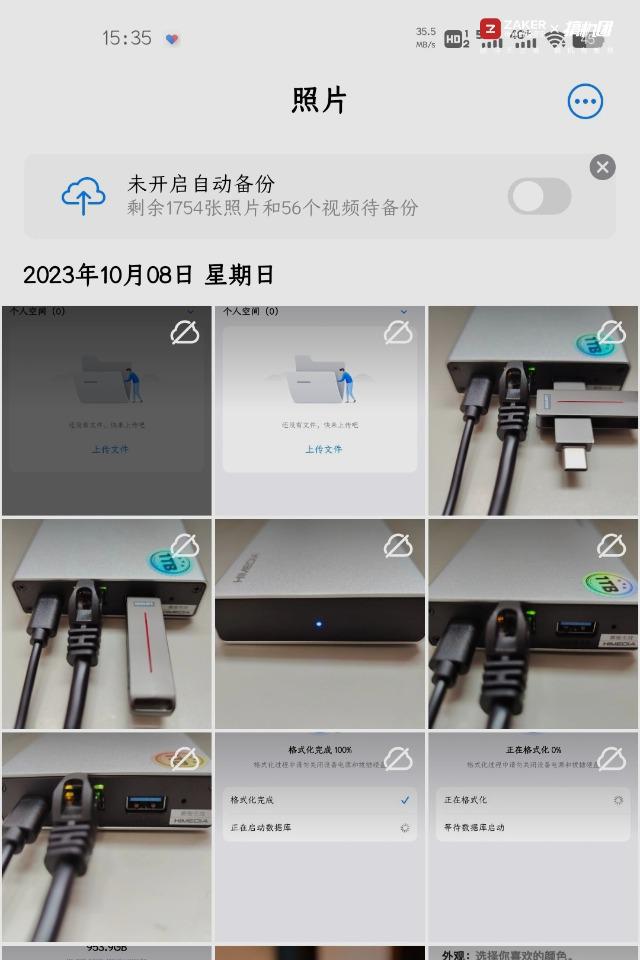Screen dimensions: 640x960
Task: Enable the auto backup switch
Action: pos(539,196)
